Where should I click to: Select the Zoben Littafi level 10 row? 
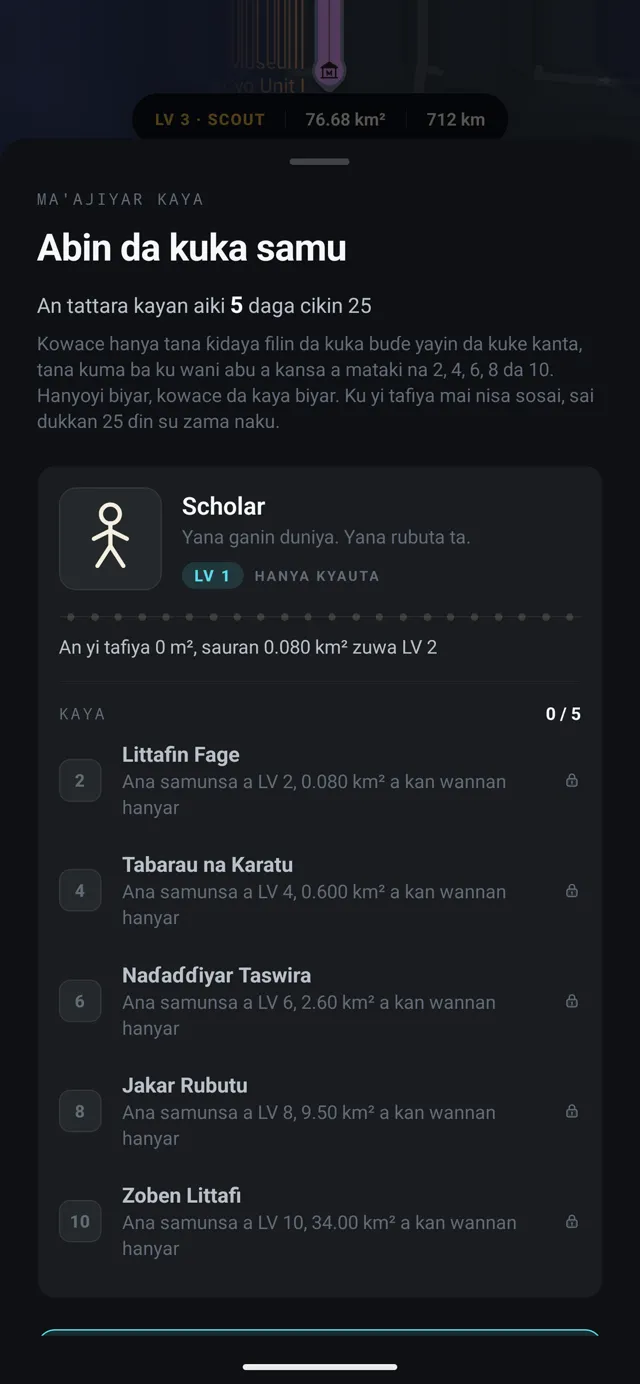point(320,1221)
